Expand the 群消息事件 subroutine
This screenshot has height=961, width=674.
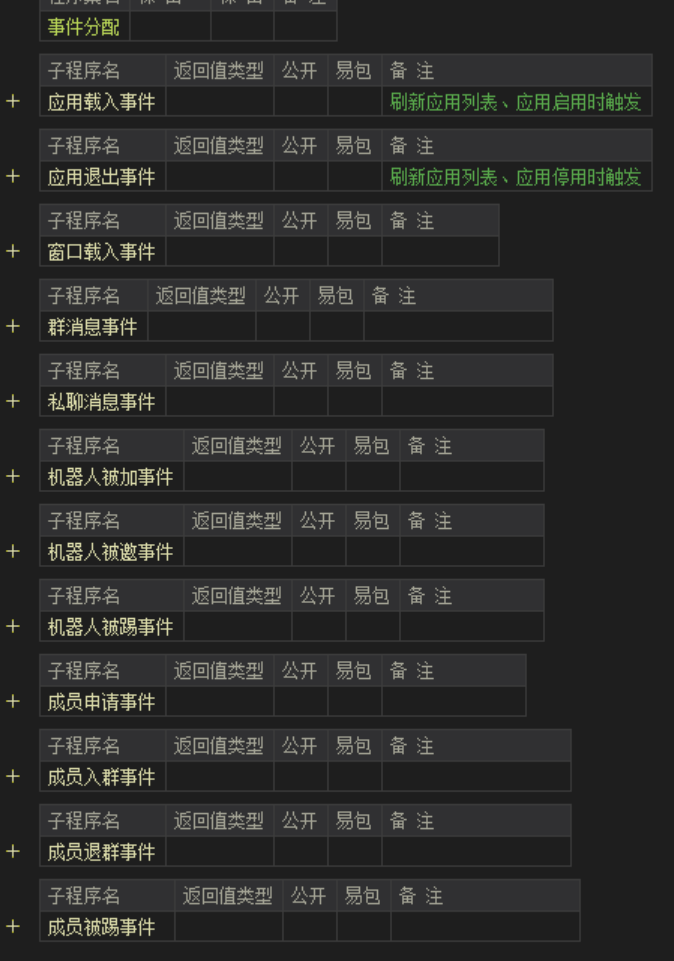pyautogui.click(x=13, y=326)
